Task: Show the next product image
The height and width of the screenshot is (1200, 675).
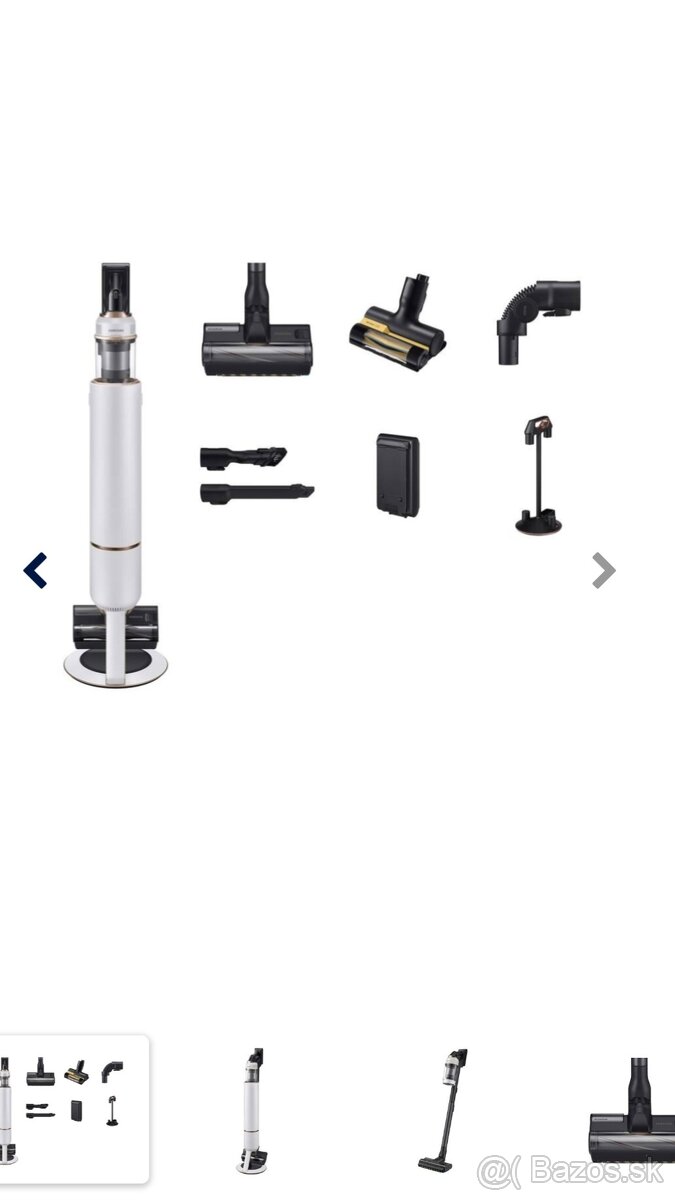Action: (603, 571)
